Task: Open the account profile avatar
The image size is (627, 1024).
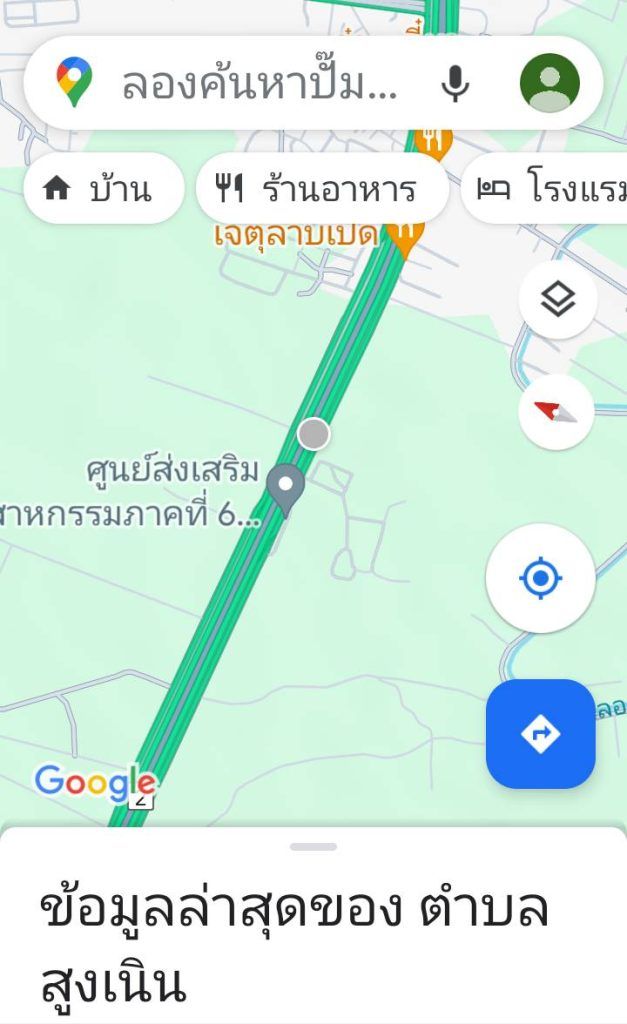Action: [x=549, y=84]
